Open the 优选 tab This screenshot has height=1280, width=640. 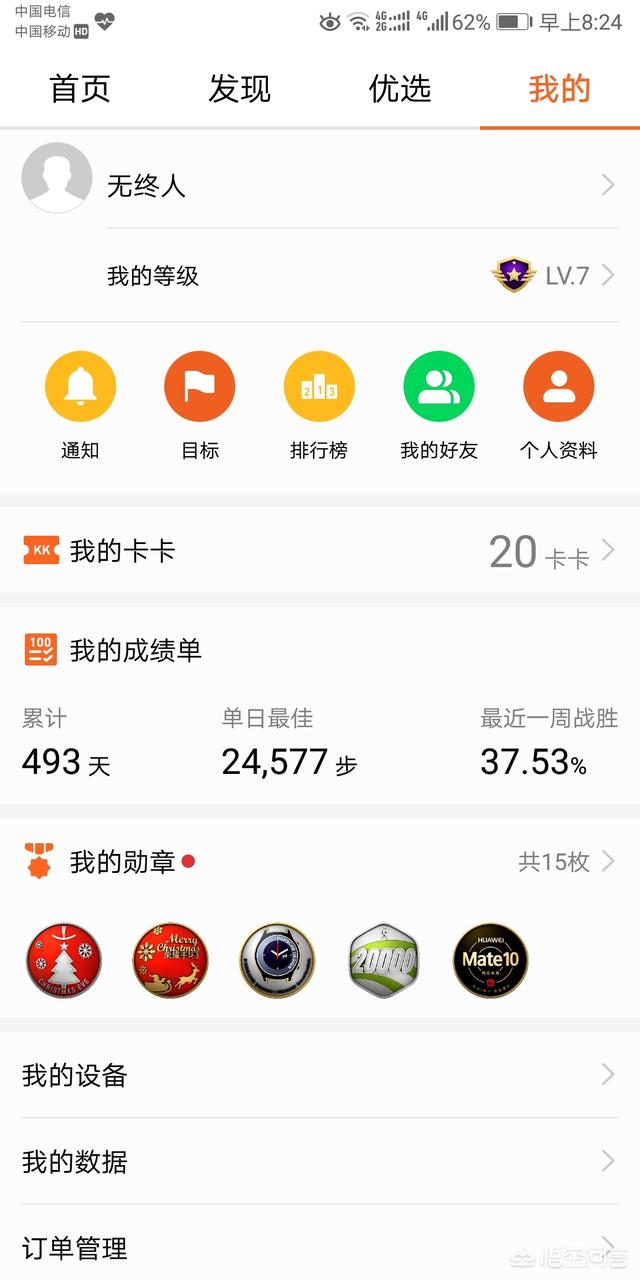[x=399, y=89]
